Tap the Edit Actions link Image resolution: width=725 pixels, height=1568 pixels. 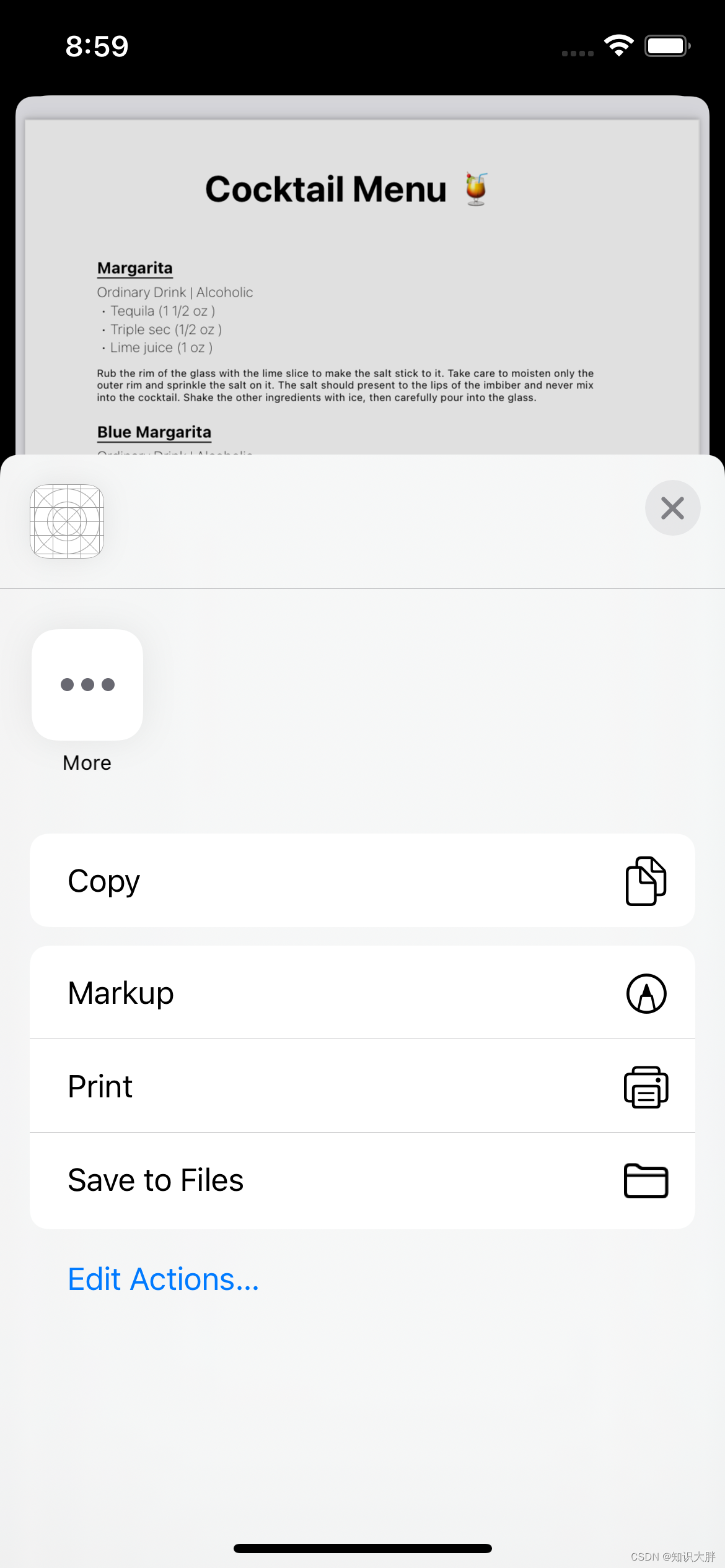pyautogui.click(x=163, y=1279)
